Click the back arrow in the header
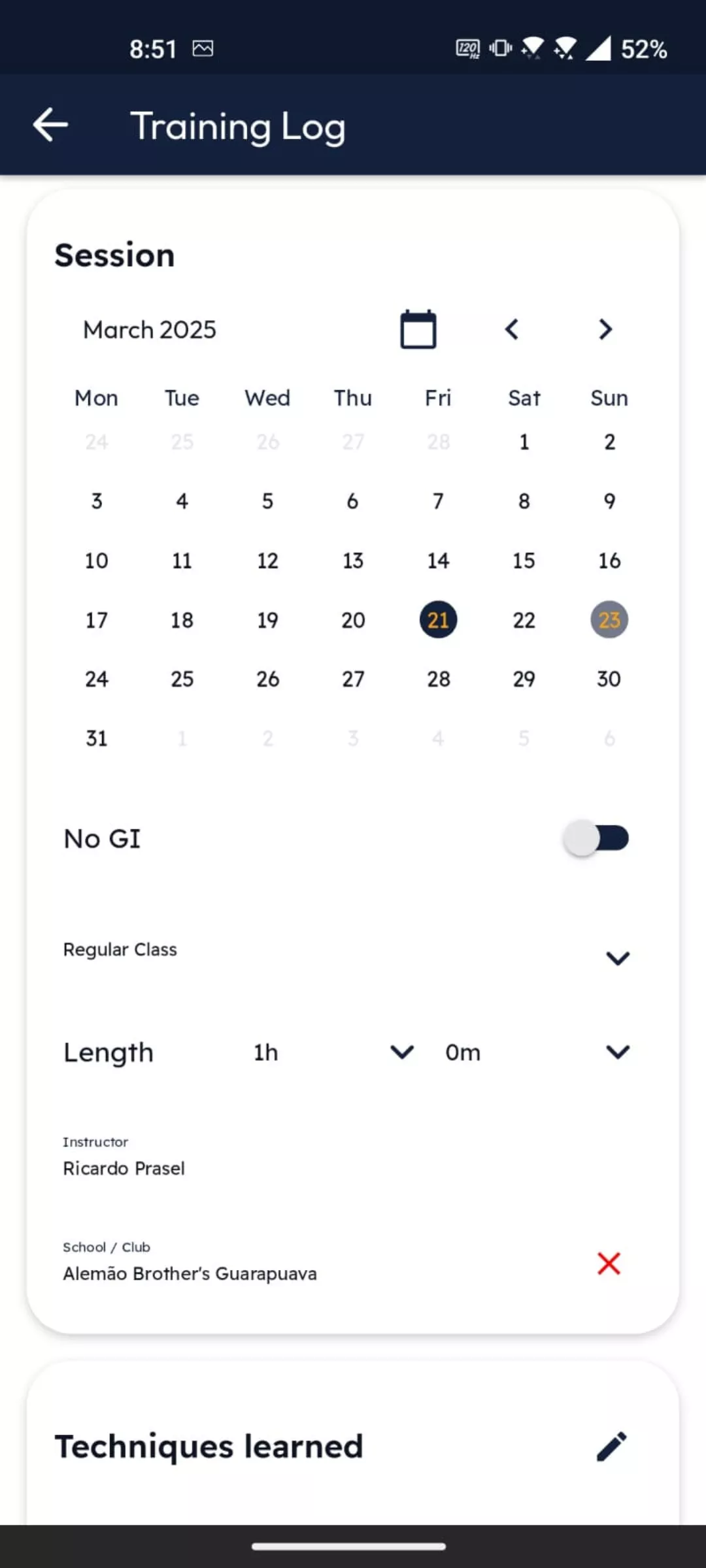This screenshot has height=1568, width=706. click(x=50, y=124)
